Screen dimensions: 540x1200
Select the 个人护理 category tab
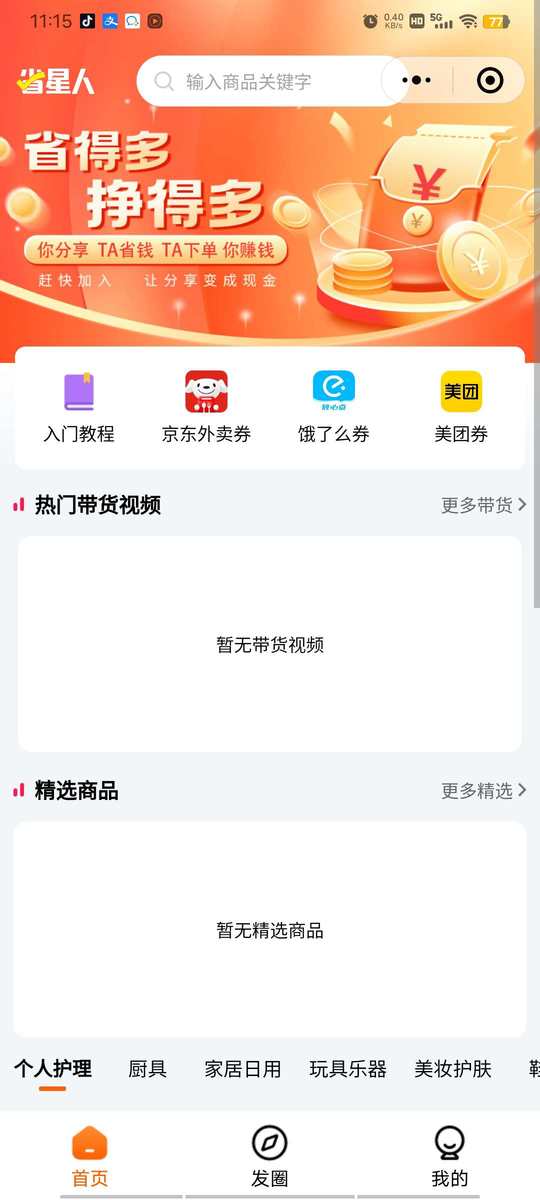pos(53,1069)
